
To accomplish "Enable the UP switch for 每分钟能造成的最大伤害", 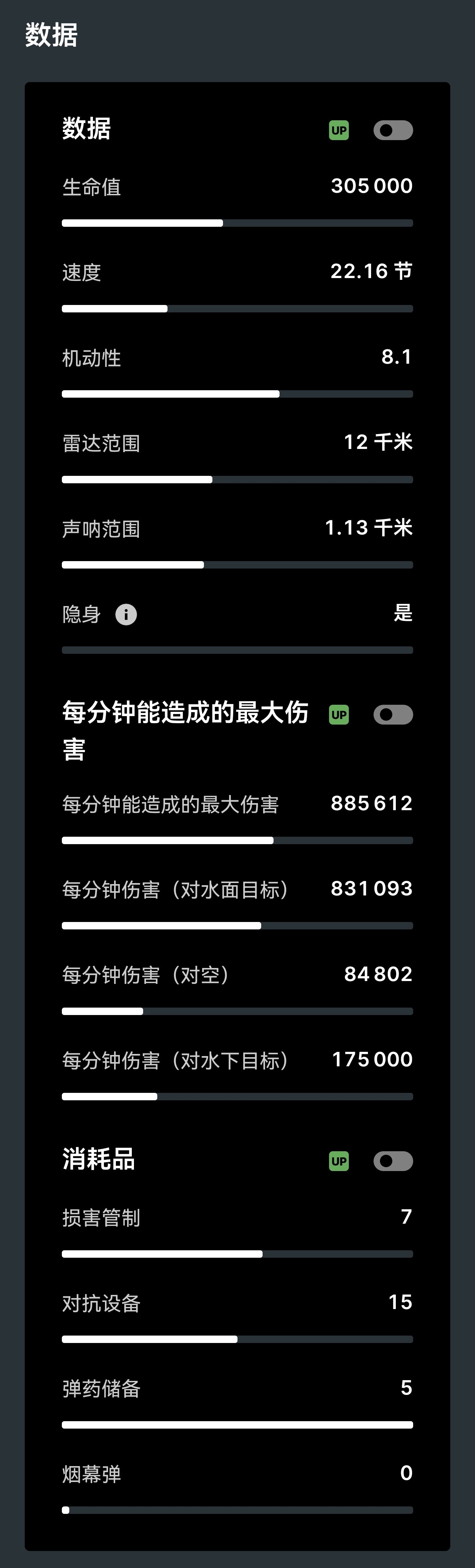I will tap(393, 715).
